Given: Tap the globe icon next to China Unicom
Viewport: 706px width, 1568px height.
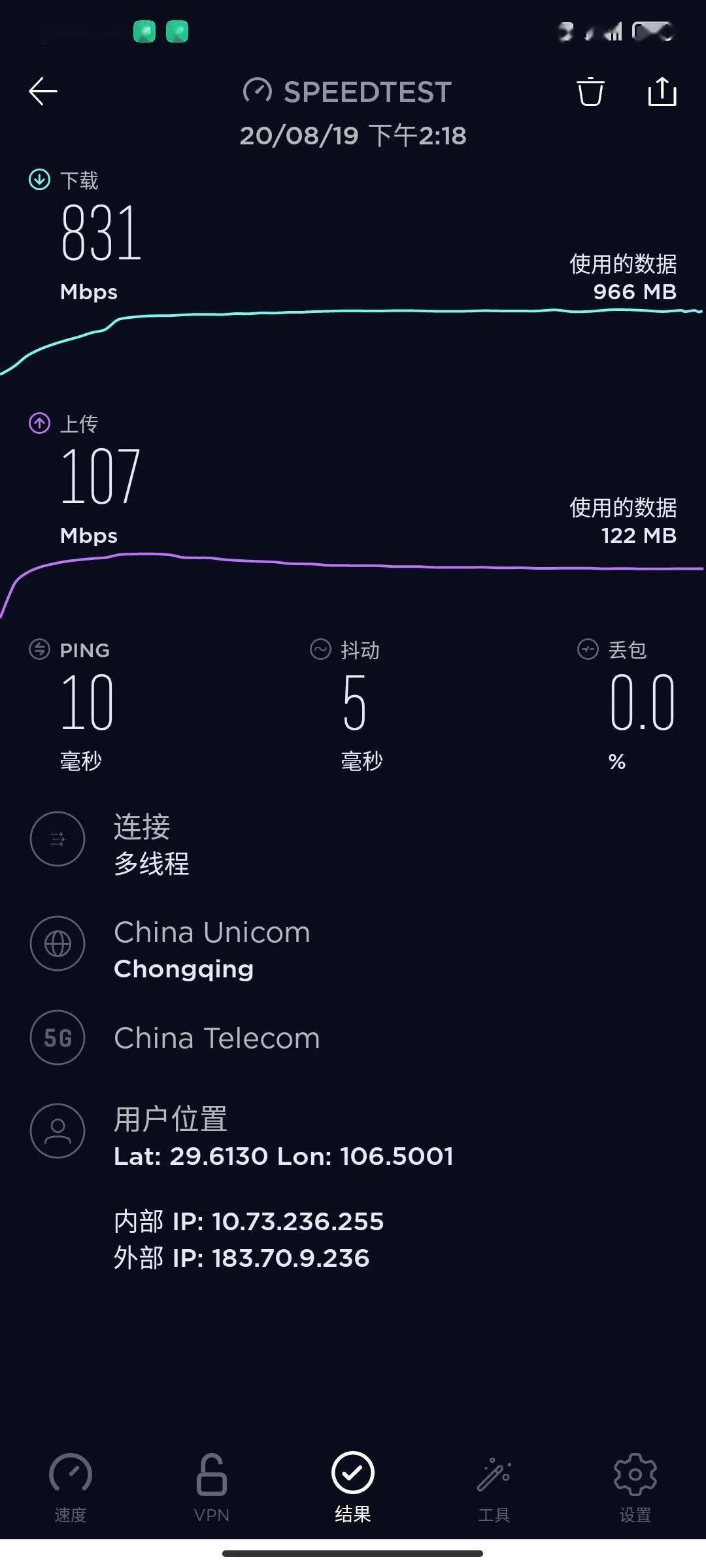Looking at the screenshot, I should tap(58, 944).
